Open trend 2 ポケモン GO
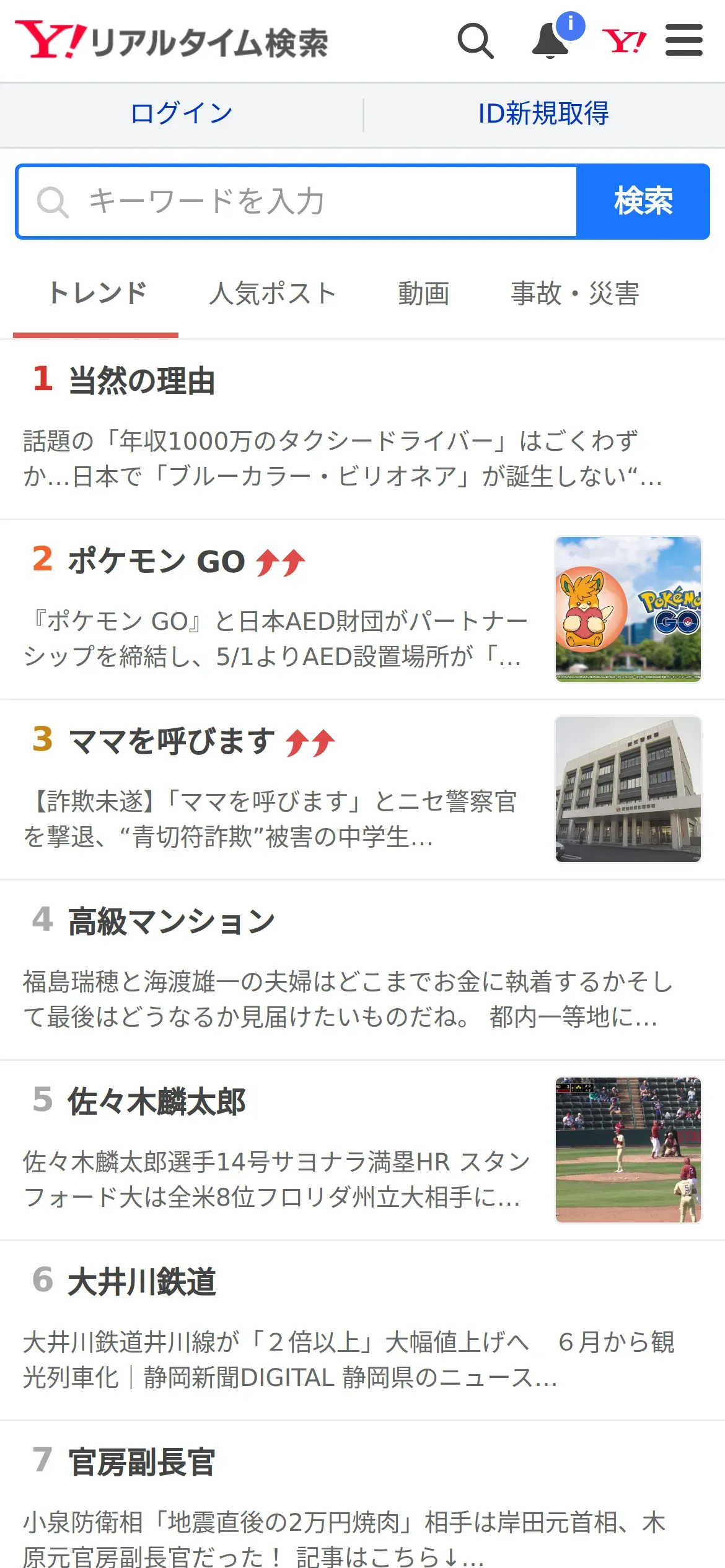The height and width of the screenshot is (1568, 725). coord(362,610)
